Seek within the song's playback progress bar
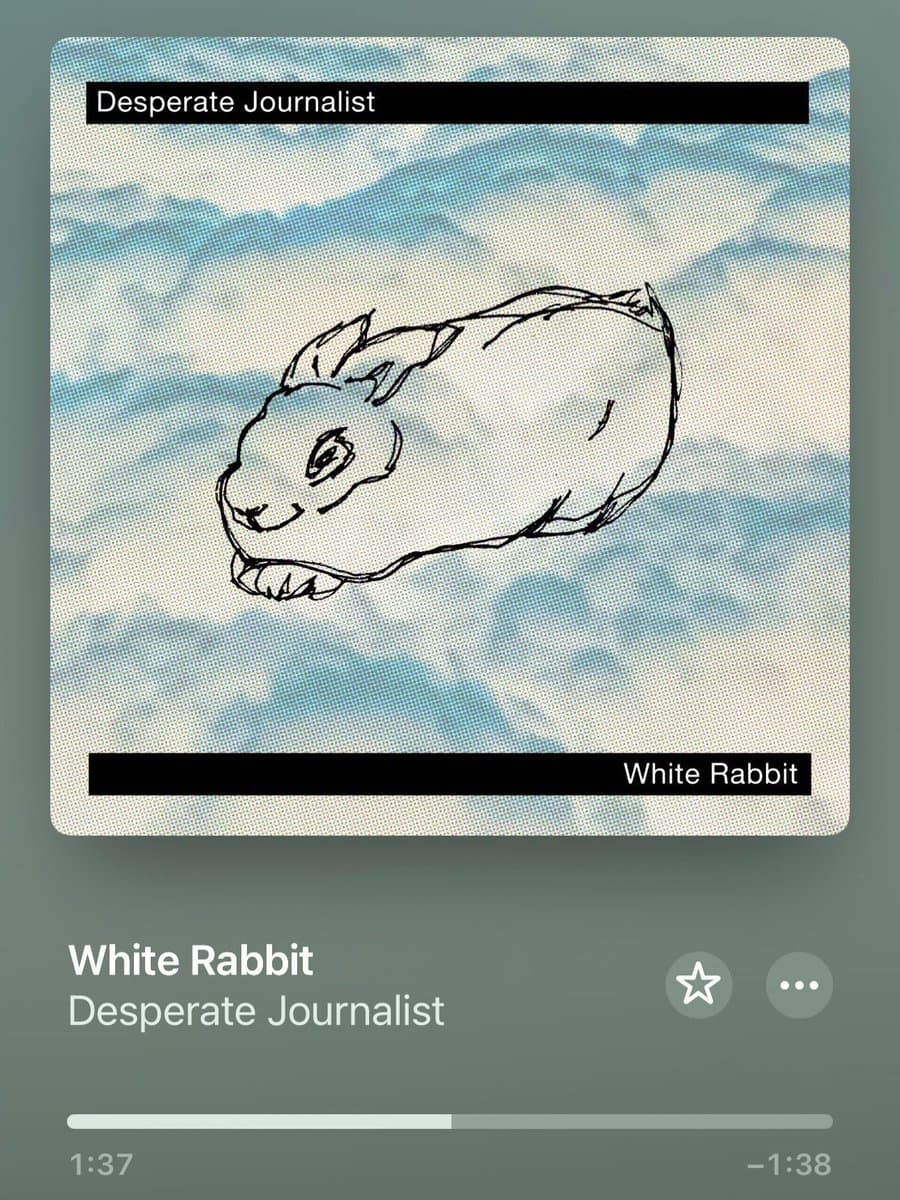900x1200 pixels. 450,1122
